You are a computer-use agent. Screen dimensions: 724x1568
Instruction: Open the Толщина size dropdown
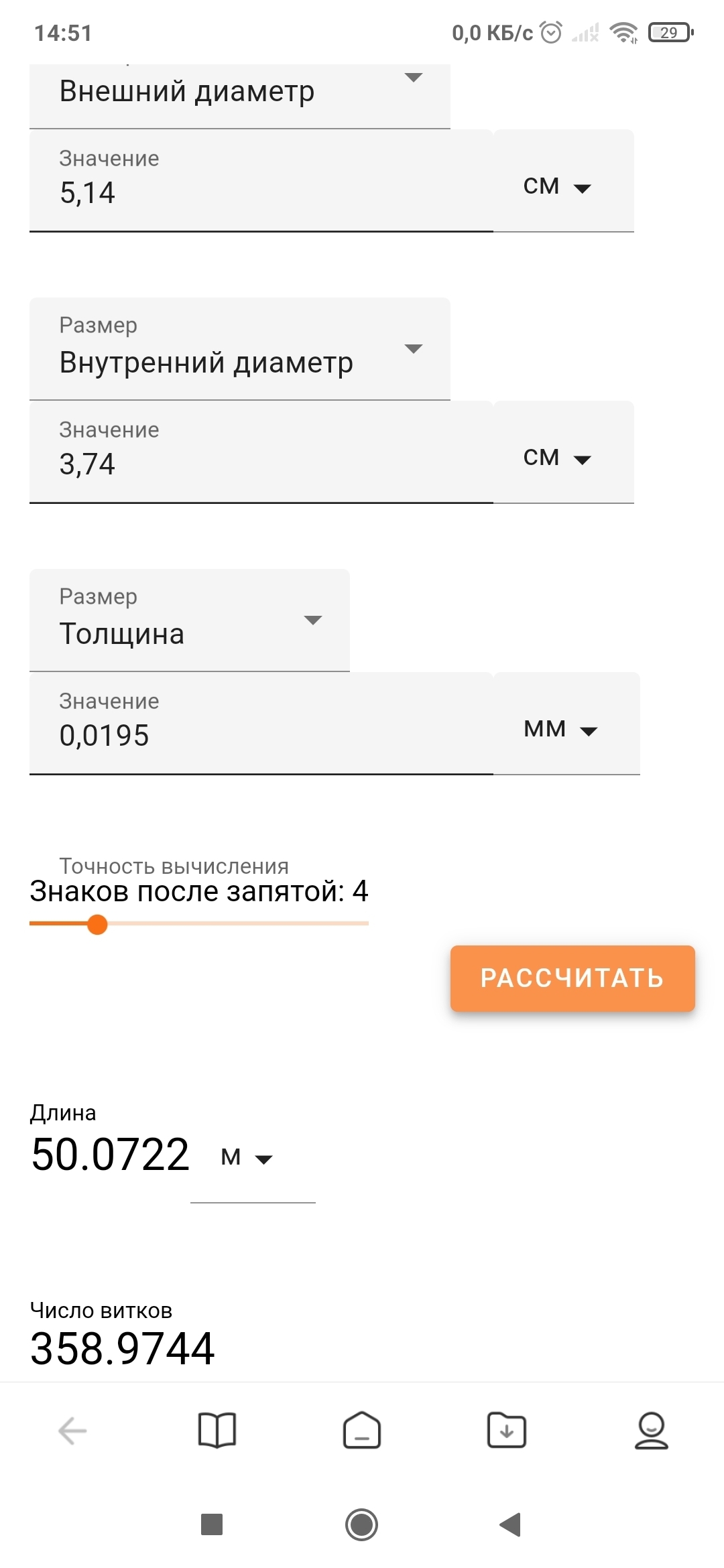click(190, 620)
